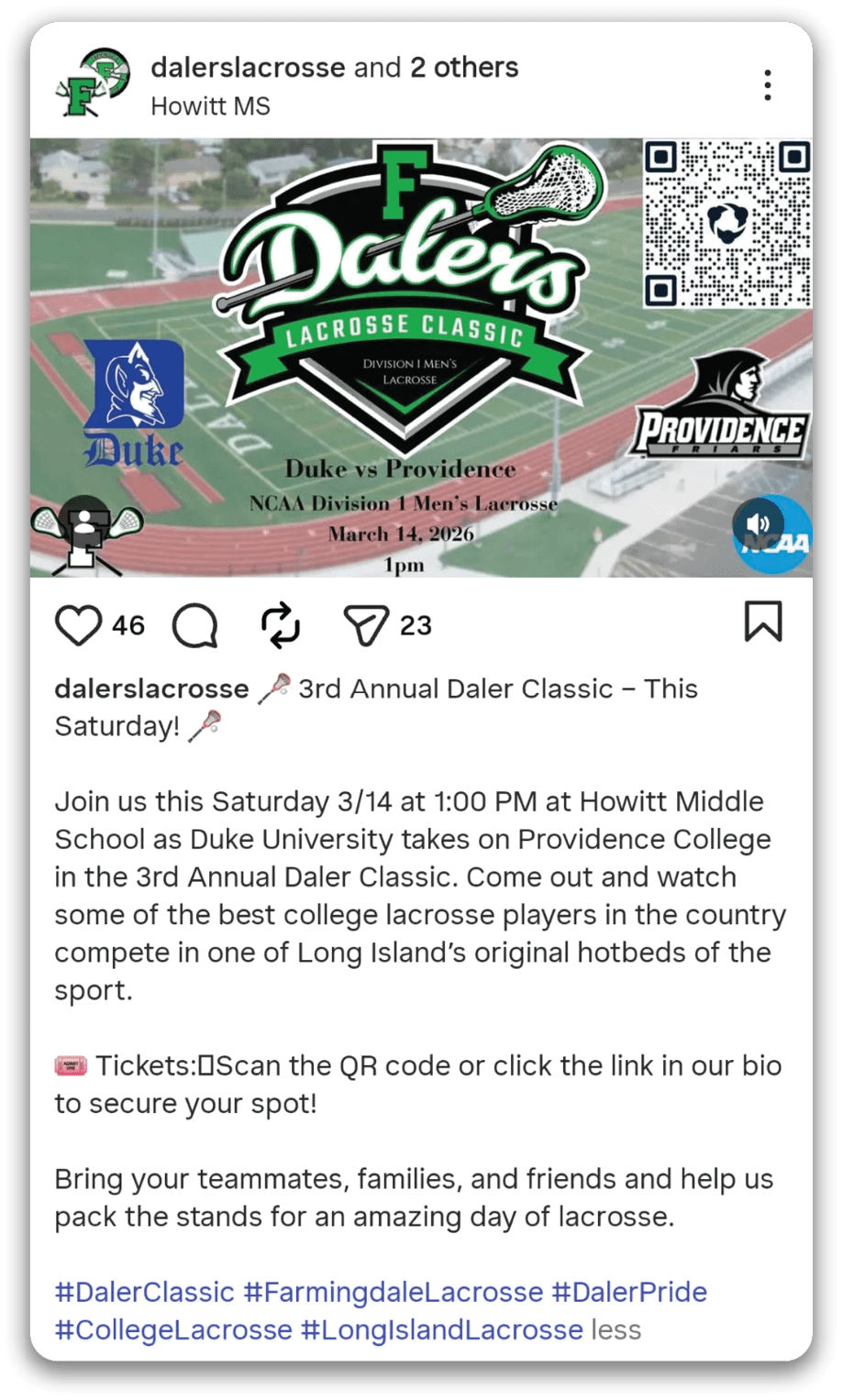Viewport: 843px width, 1400px height.
Task: Open dalerslacrosse profile picture in header
Action: 94,85
